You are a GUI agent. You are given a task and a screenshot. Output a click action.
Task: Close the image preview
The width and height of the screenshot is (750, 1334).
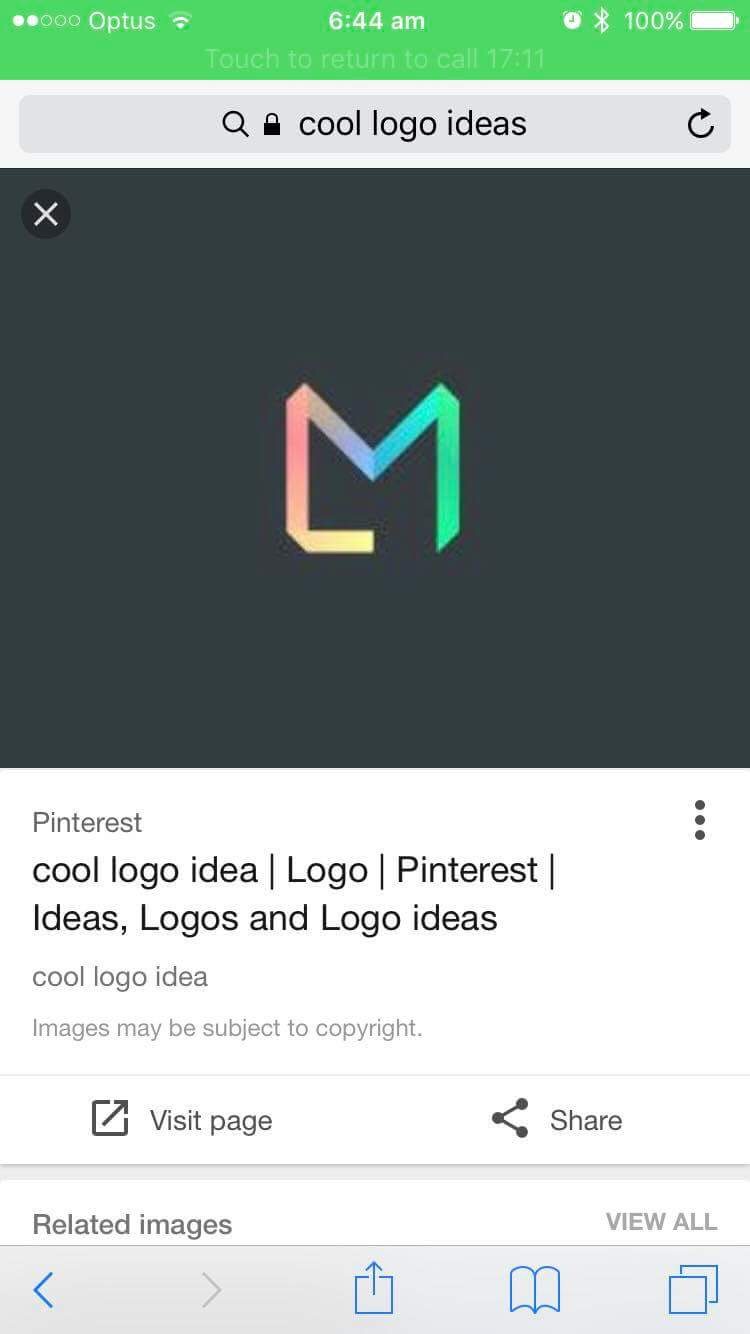(x=46, y=214)
